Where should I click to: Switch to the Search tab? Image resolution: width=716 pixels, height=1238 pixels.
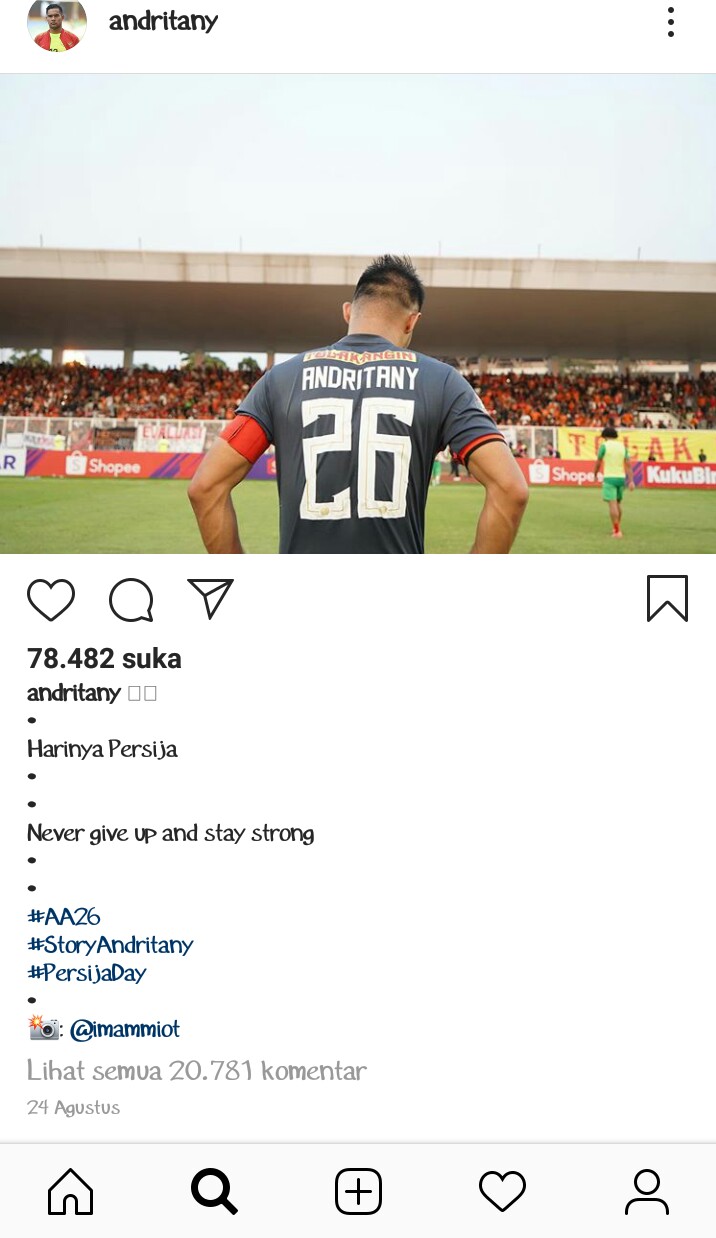(x=214, y=1192)
